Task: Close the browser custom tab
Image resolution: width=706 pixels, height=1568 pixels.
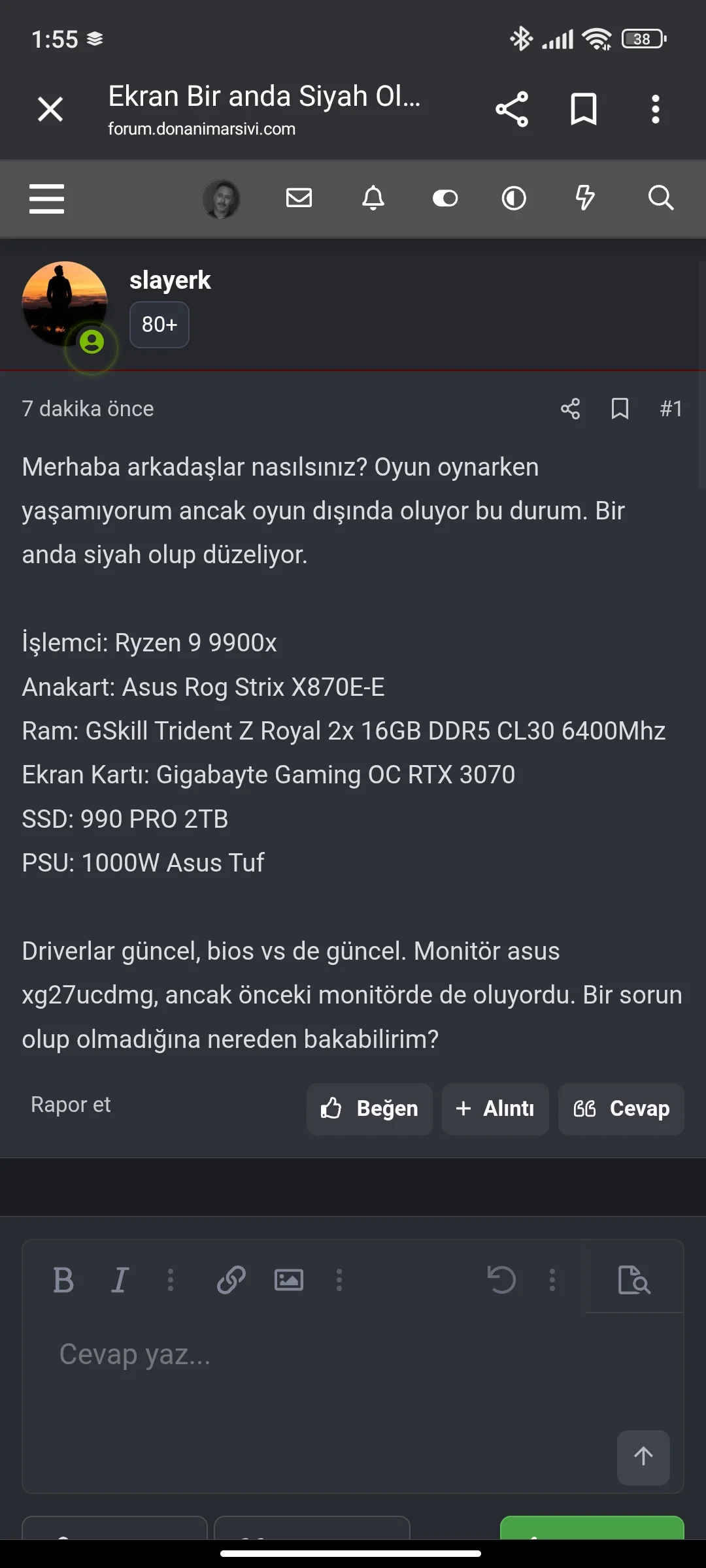Action: click(50, 109)
